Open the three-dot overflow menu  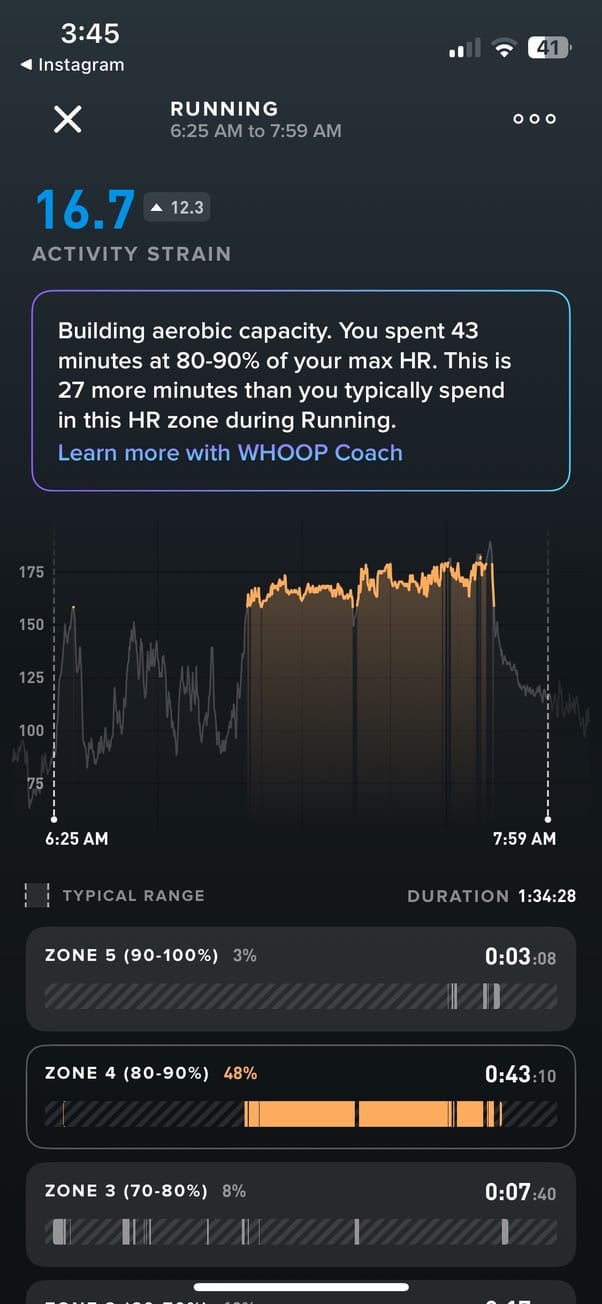point(533,119)
